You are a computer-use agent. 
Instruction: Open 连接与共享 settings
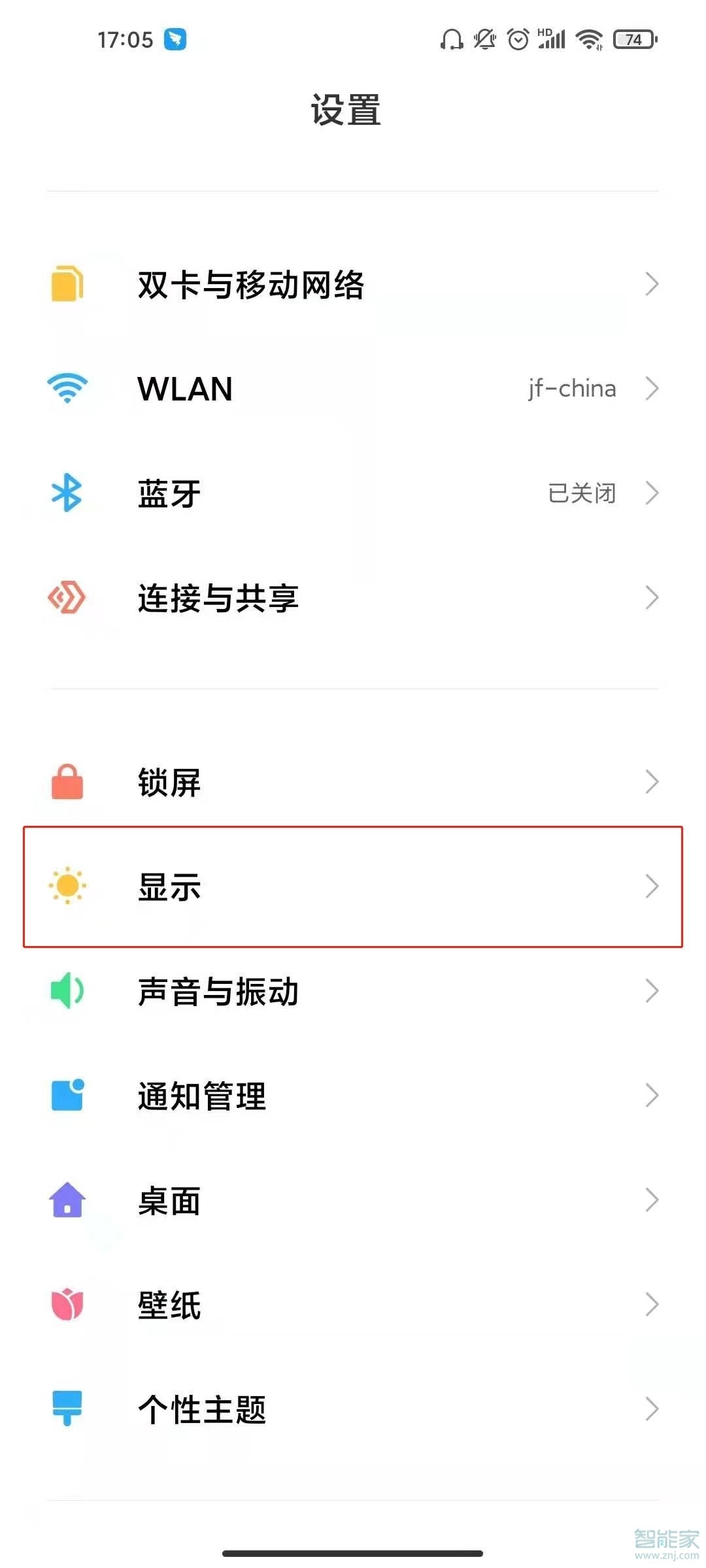[x=353, y=598]
